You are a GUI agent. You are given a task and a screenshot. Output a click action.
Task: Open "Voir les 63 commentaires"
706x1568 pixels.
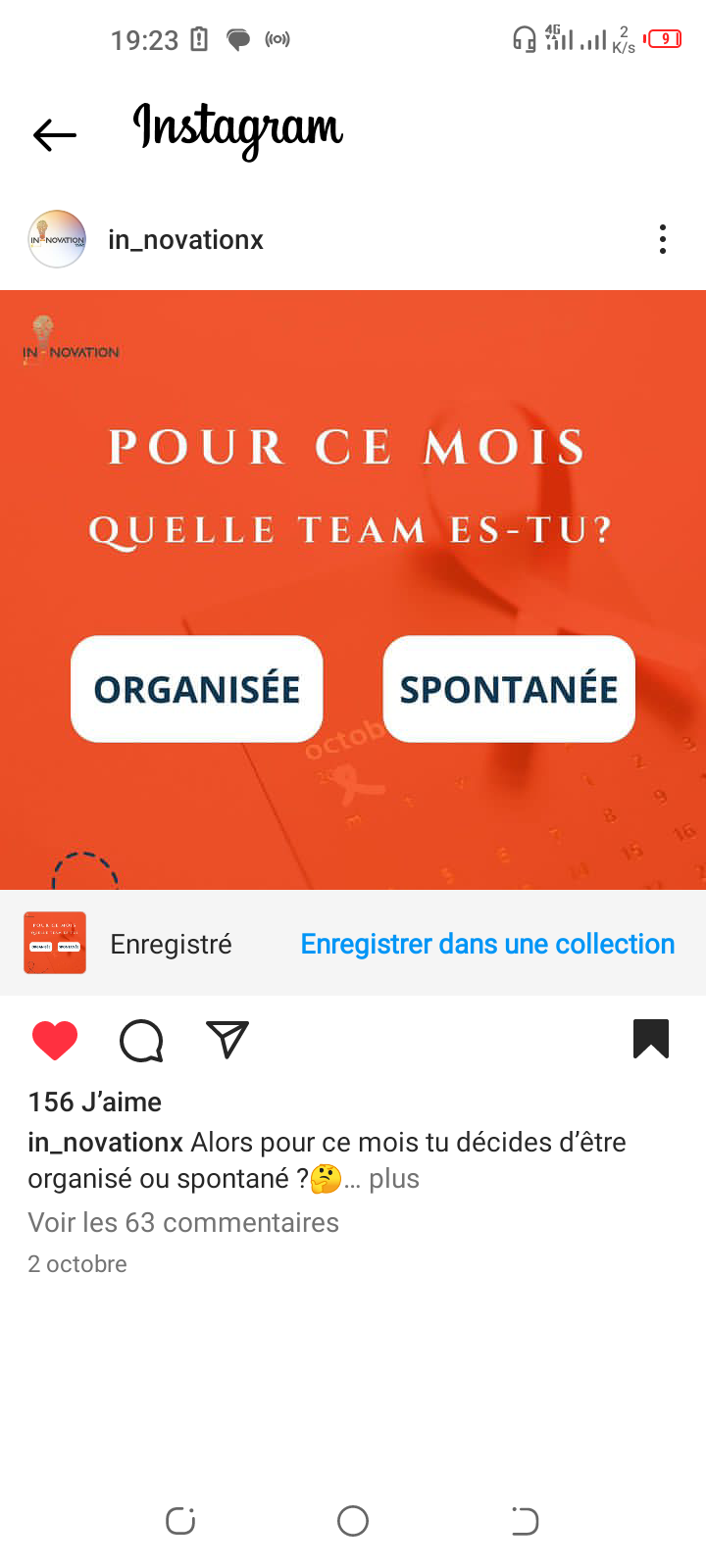(x=183, y=1222)
